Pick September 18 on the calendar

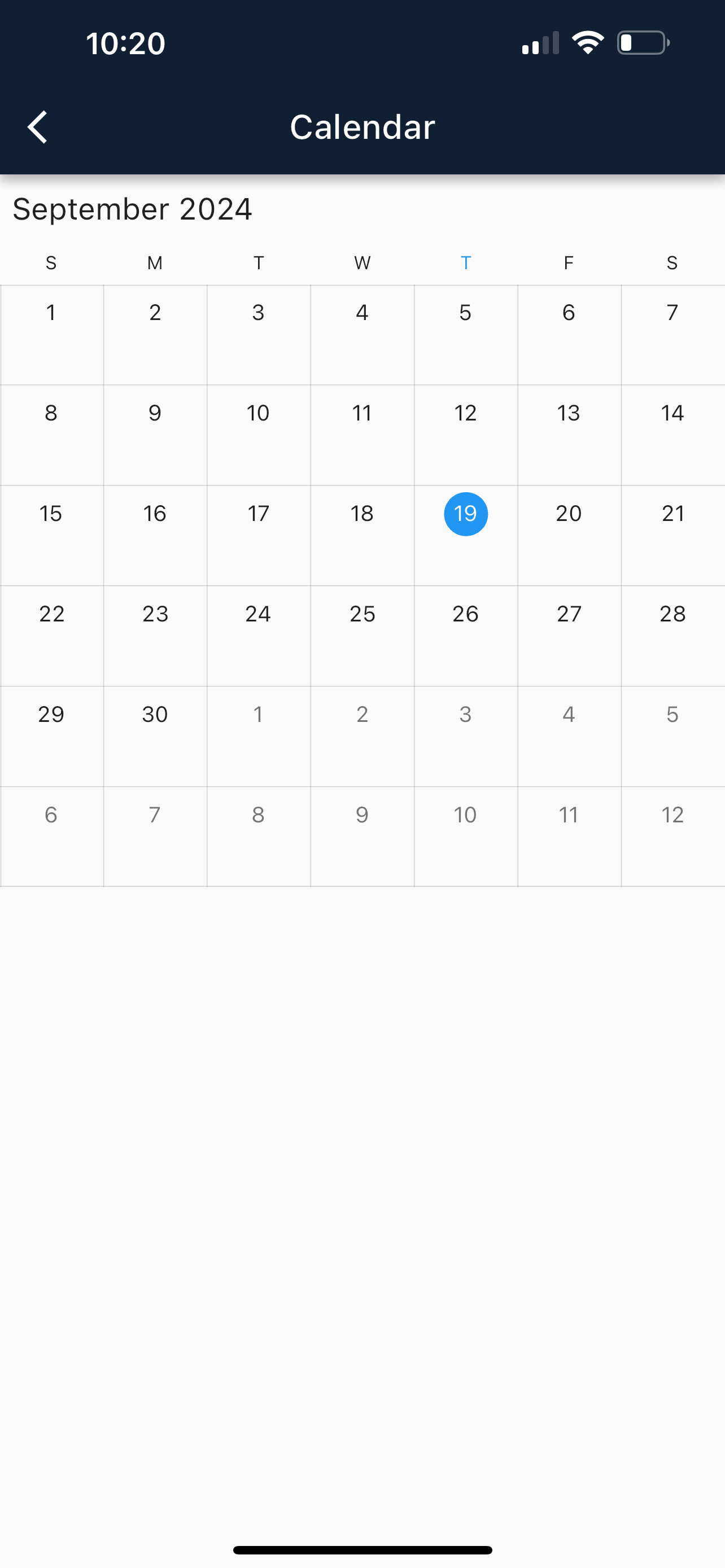pyautogui.click(x=362, y=536)
